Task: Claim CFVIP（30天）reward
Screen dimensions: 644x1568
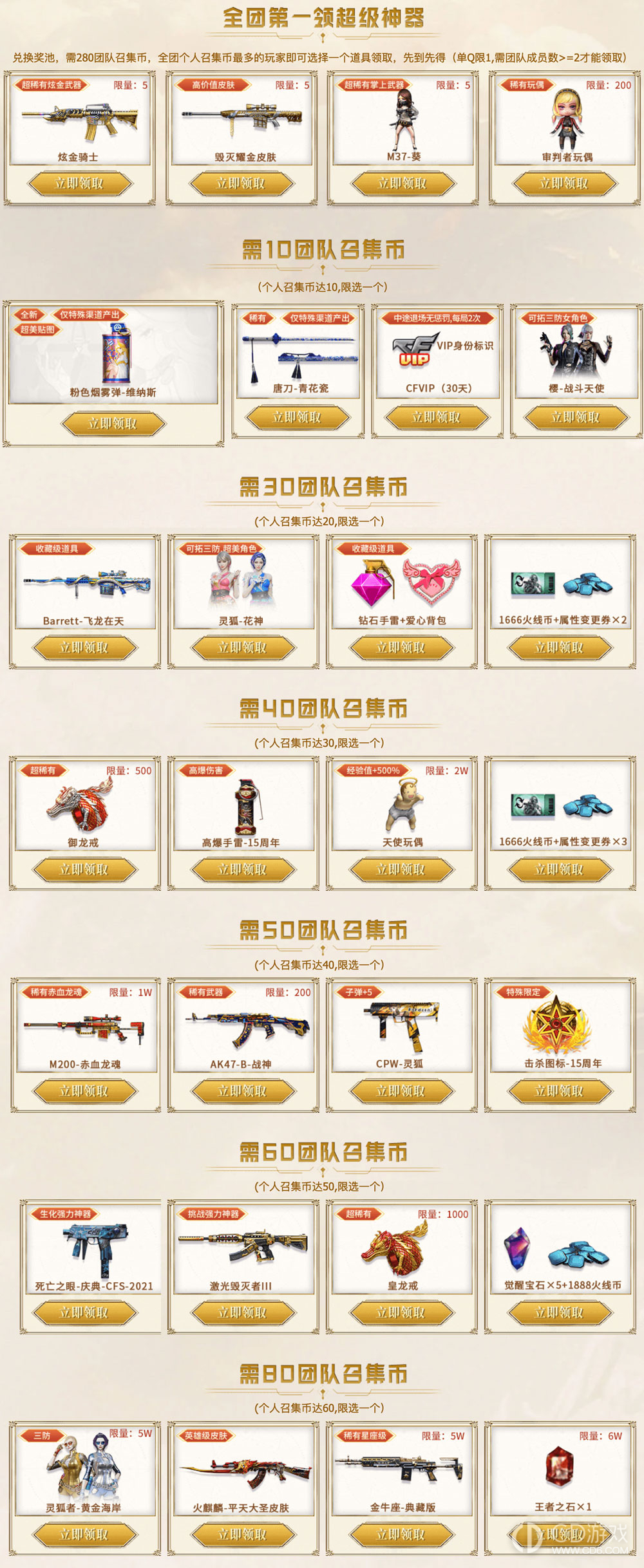Action: point(437,417)
